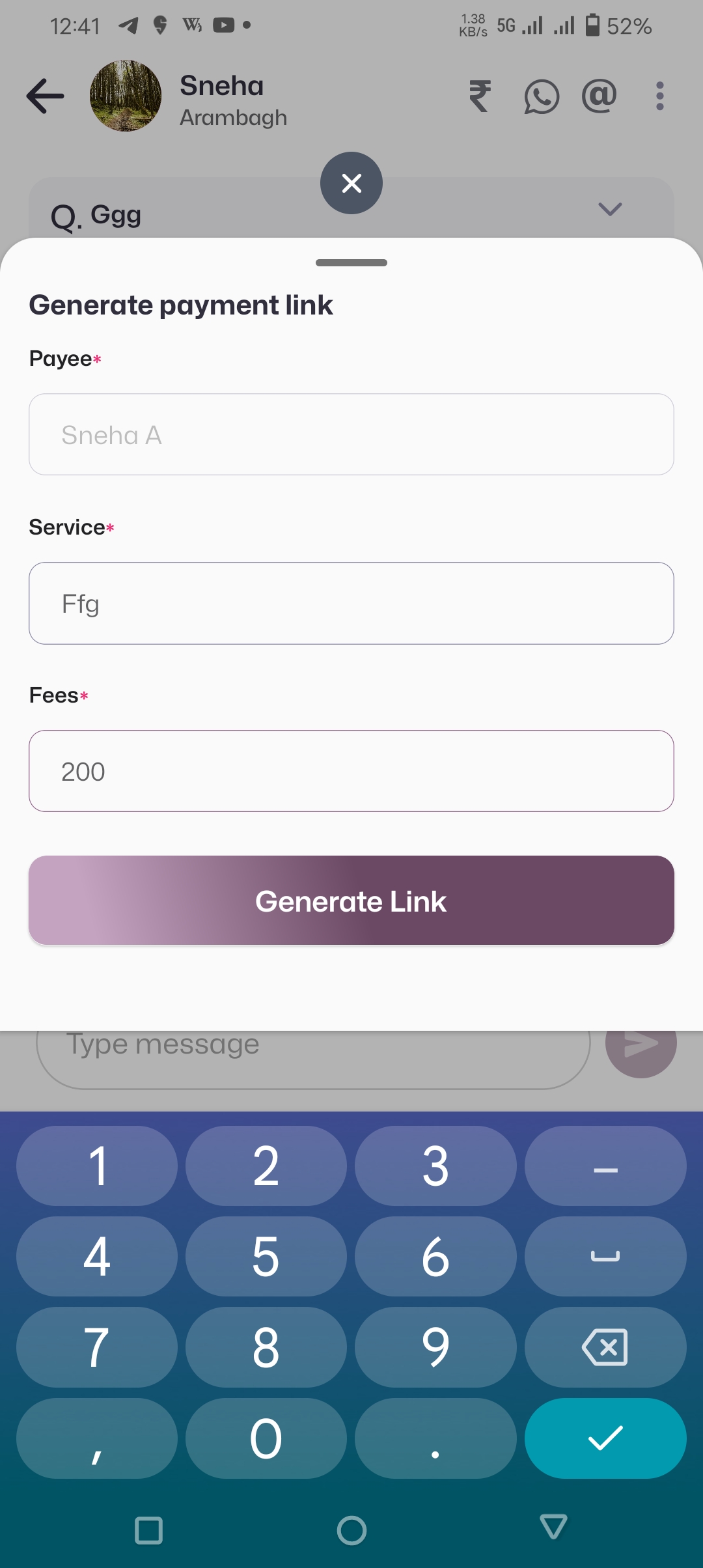
Task: Tap the Generate Link button
Action: point(351,901)
